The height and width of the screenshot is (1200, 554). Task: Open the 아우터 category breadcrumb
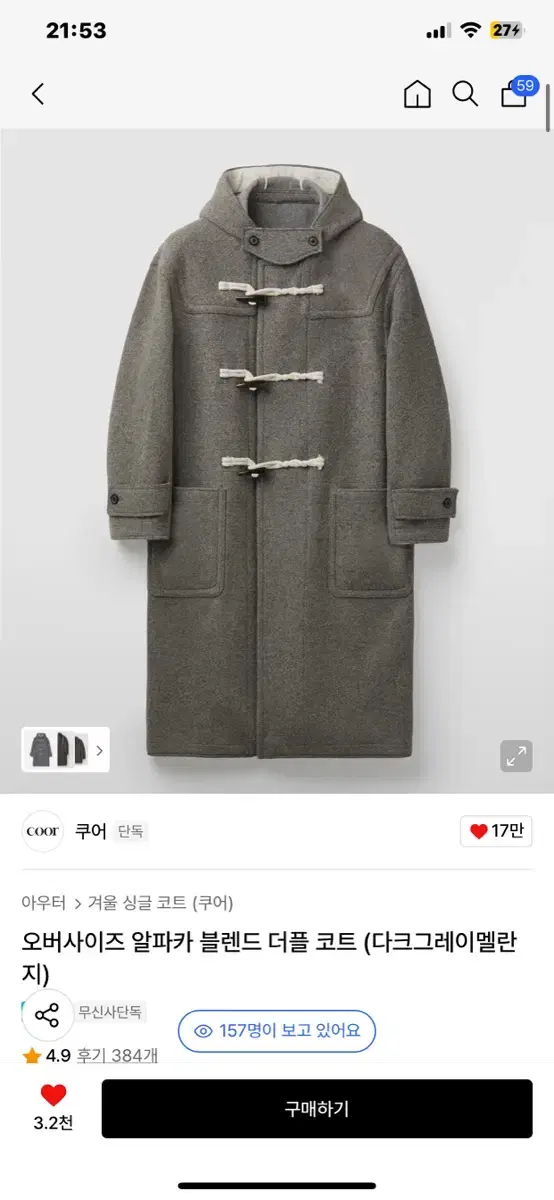(44, 902)
